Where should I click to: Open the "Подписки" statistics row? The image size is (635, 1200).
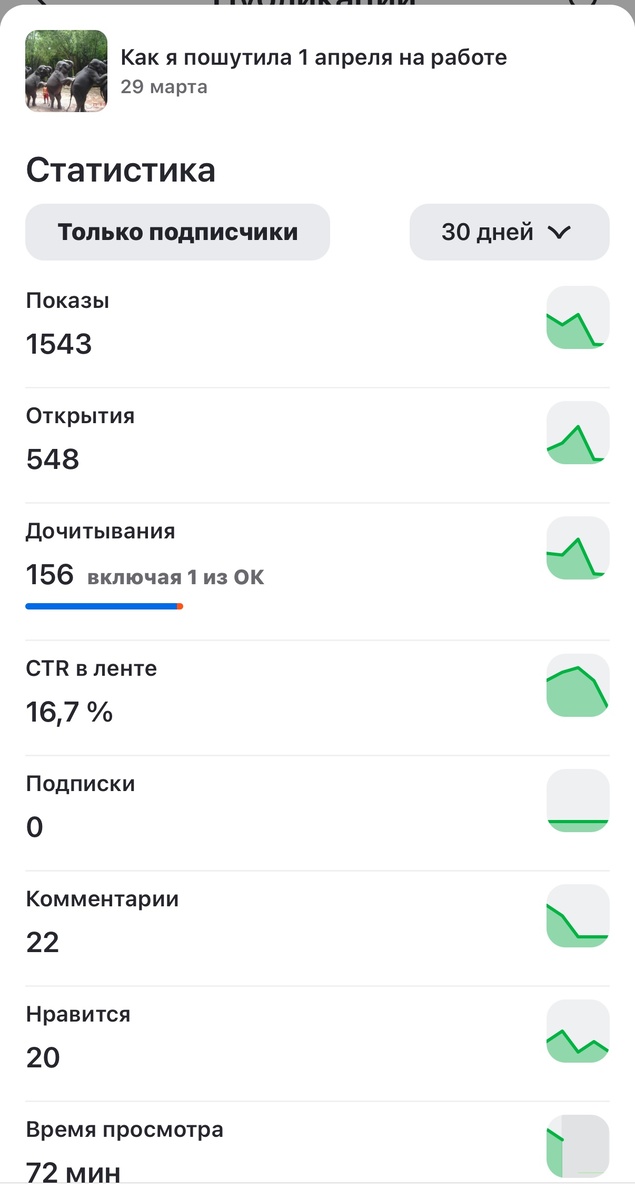coord(316,806)
